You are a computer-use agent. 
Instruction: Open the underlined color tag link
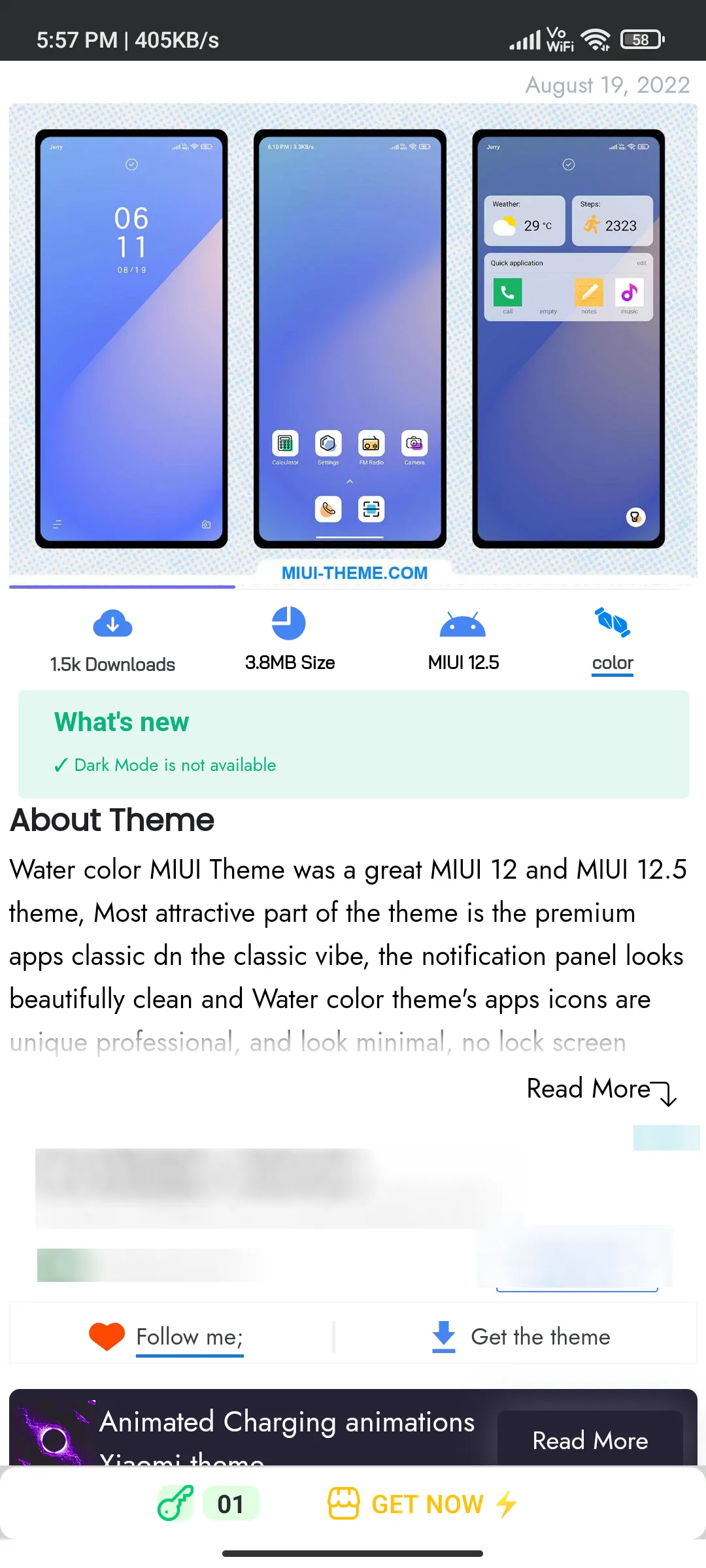(613, 663)
